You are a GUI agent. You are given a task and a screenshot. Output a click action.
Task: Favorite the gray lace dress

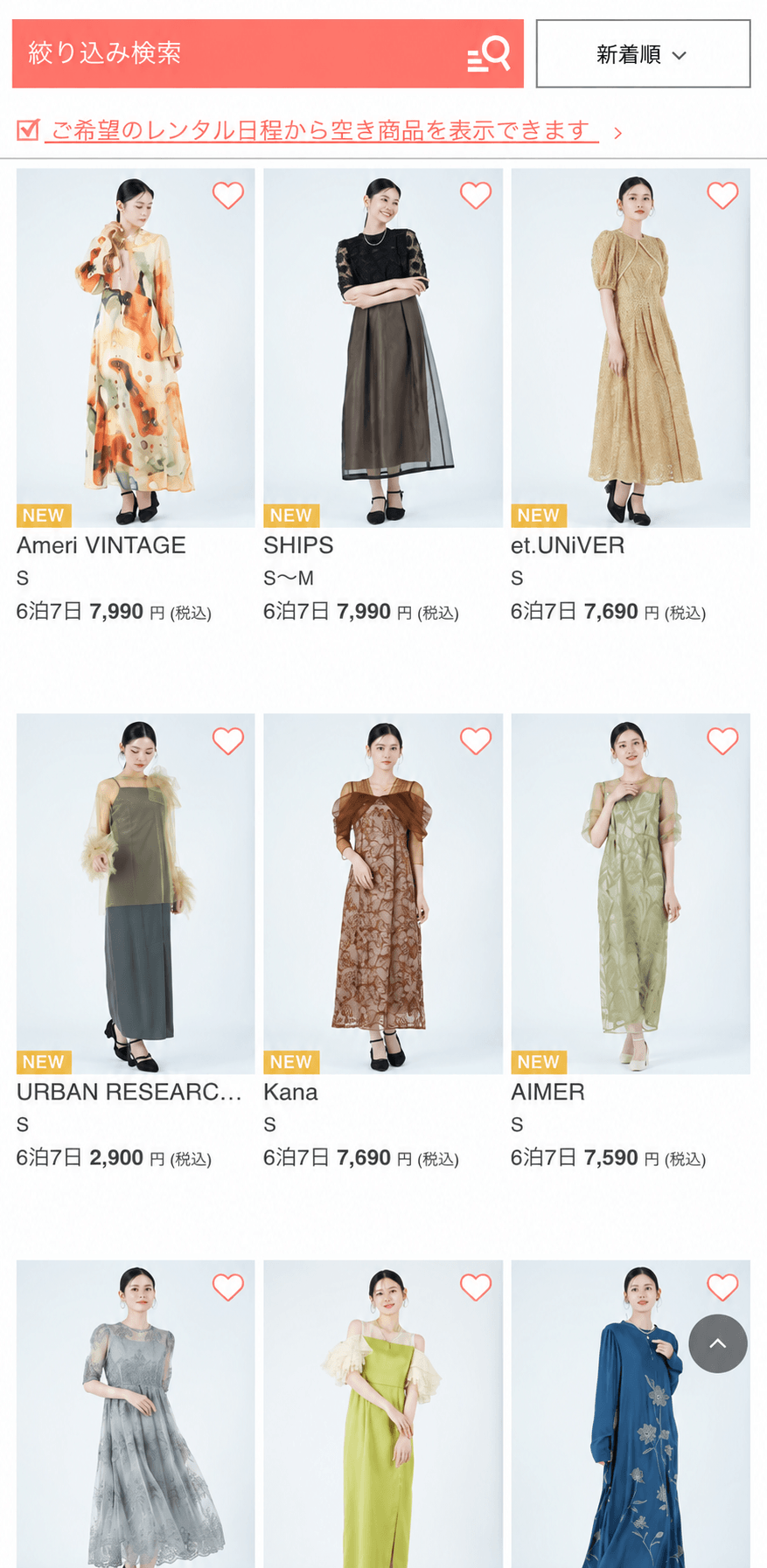tap(228, 1287)
